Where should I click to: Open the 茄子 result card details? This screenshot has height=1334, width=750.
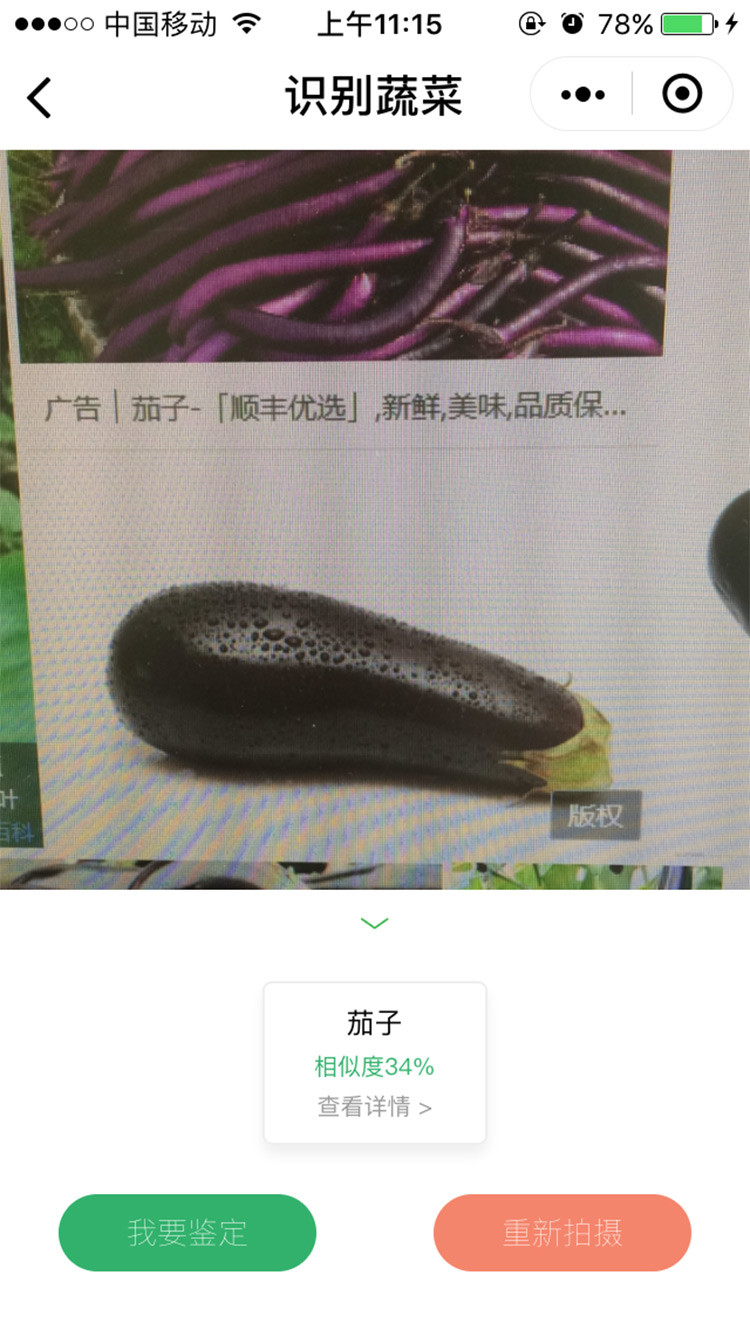(375, 1063)
